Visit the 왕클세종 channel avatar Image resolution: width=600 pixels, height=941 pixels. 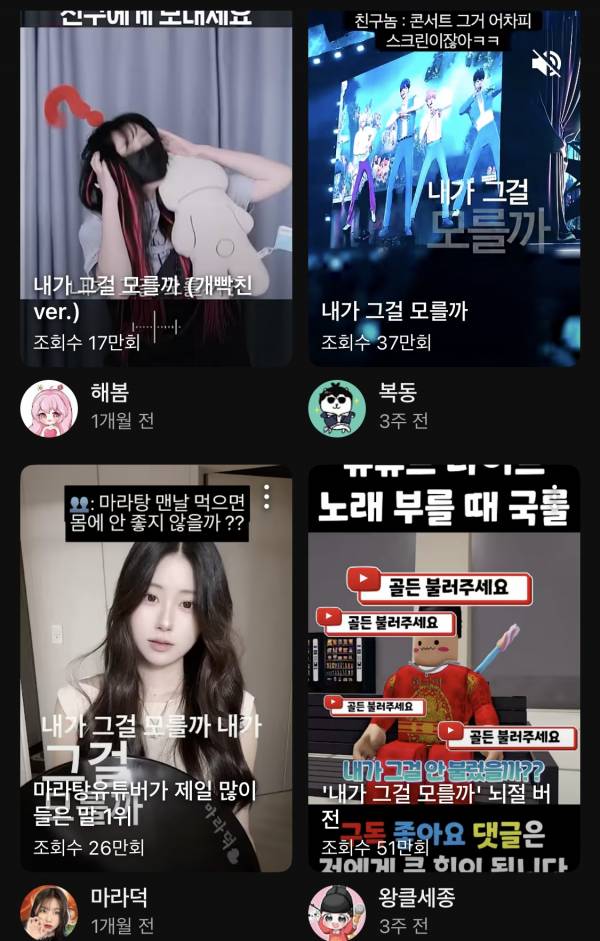pyautogui.click(x=337, y=911)
